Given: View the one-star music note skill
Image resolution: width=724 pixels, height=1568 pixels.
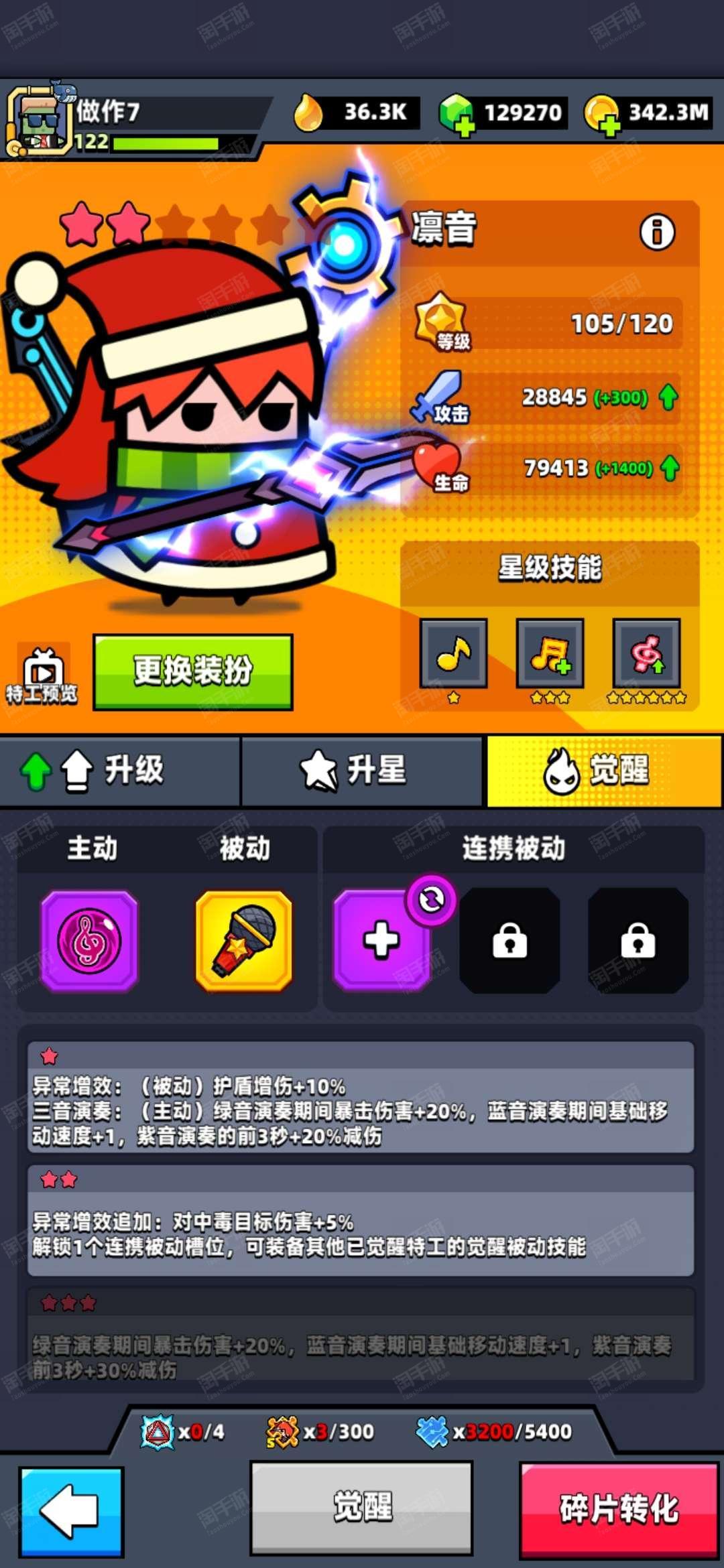Looking at the screenshot, I should click(453, 653).
